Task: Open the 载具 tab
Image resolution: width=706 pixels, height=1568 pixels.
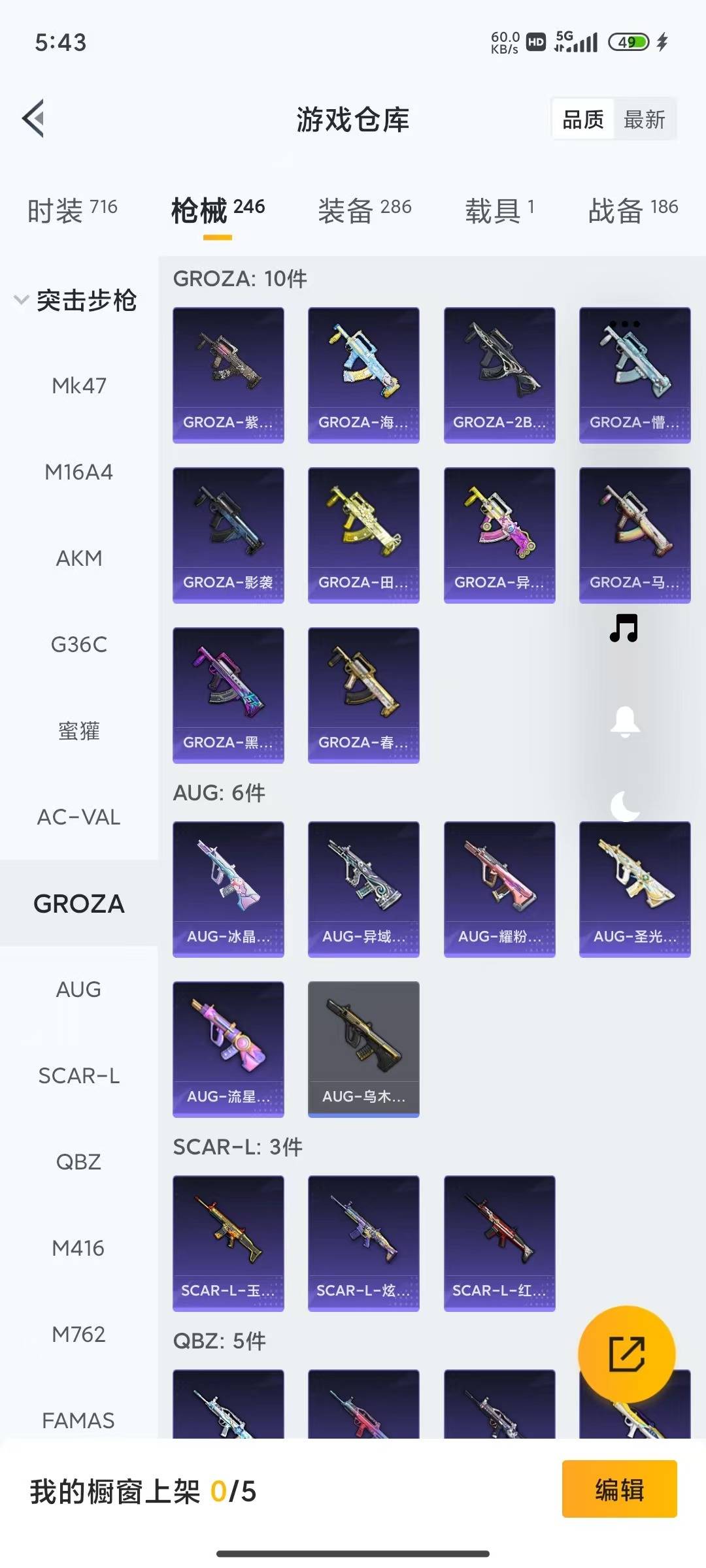Action: [x=499, y=210]
